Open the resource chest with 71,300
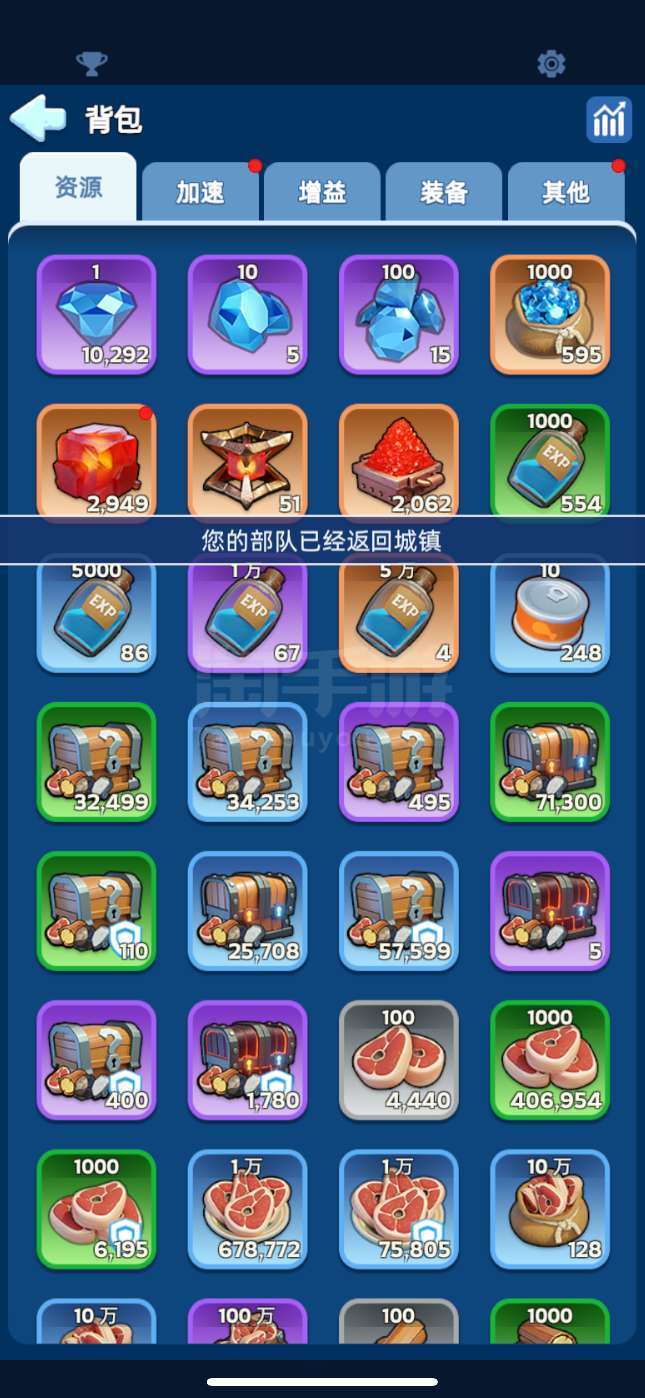Image resolution: width=645 pixels, height=1398 pixels. click(550, 762)
